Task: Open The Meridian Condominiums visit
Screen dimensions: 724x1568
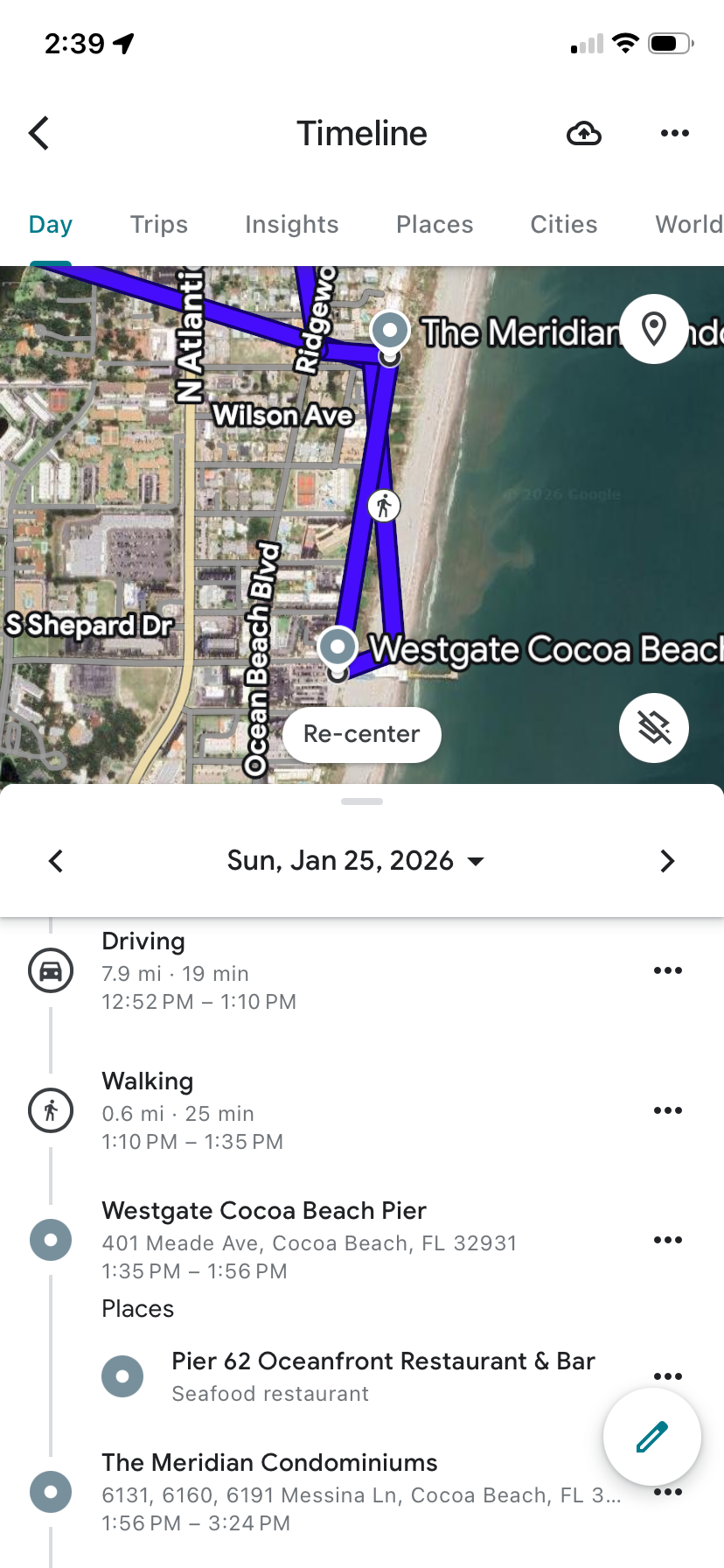Action: click(269, 1463)
